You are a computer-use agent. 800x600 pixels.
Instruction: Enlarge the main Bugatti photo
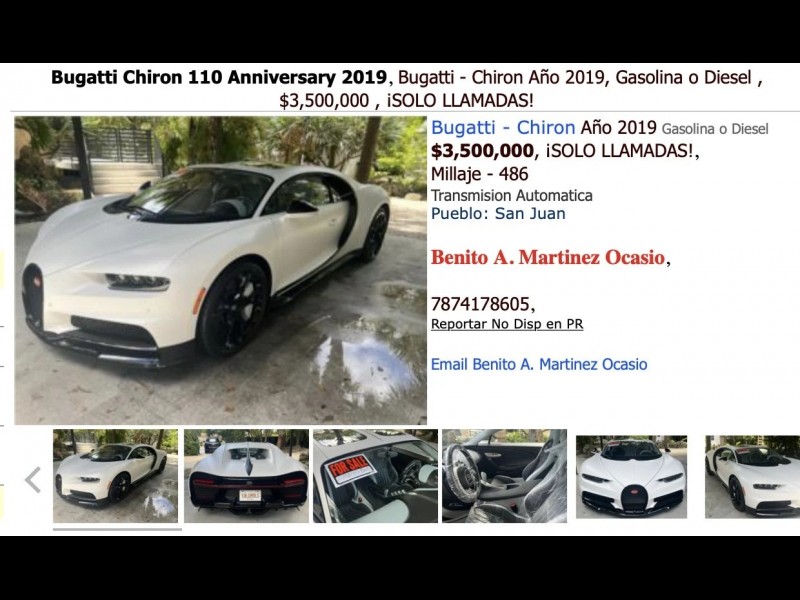(220, 270)
